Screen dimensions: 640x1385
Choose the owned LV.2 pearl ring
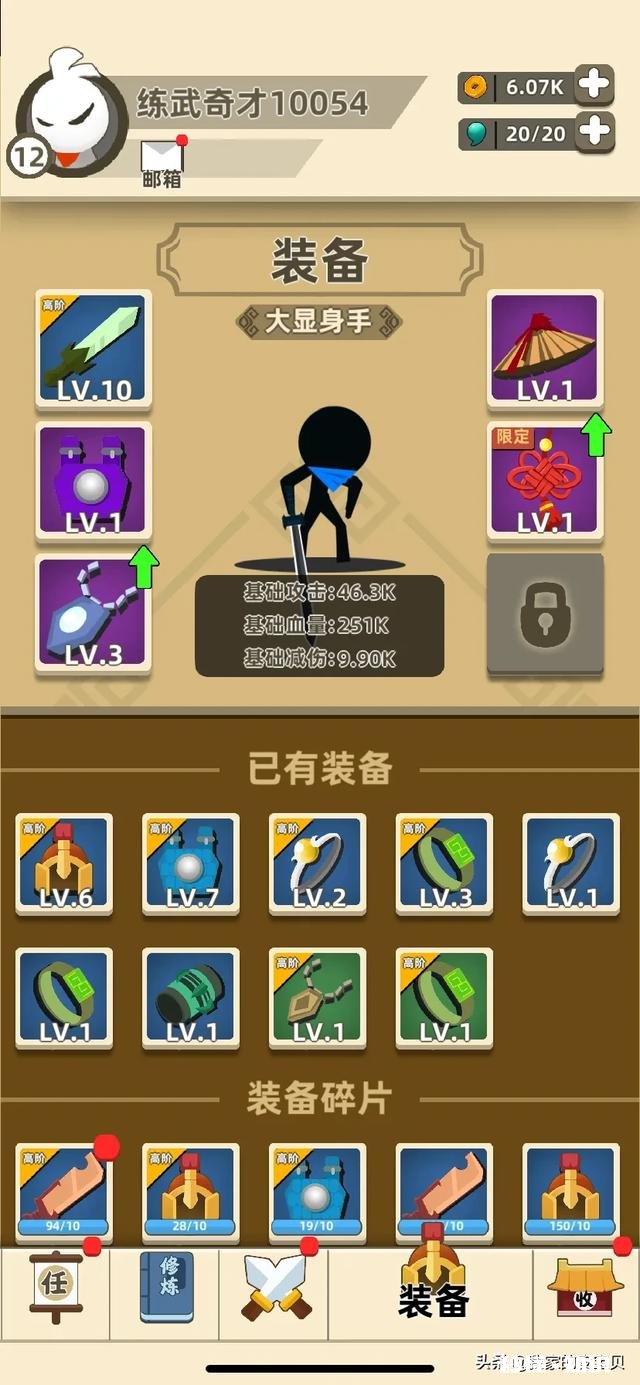(318, 863)
